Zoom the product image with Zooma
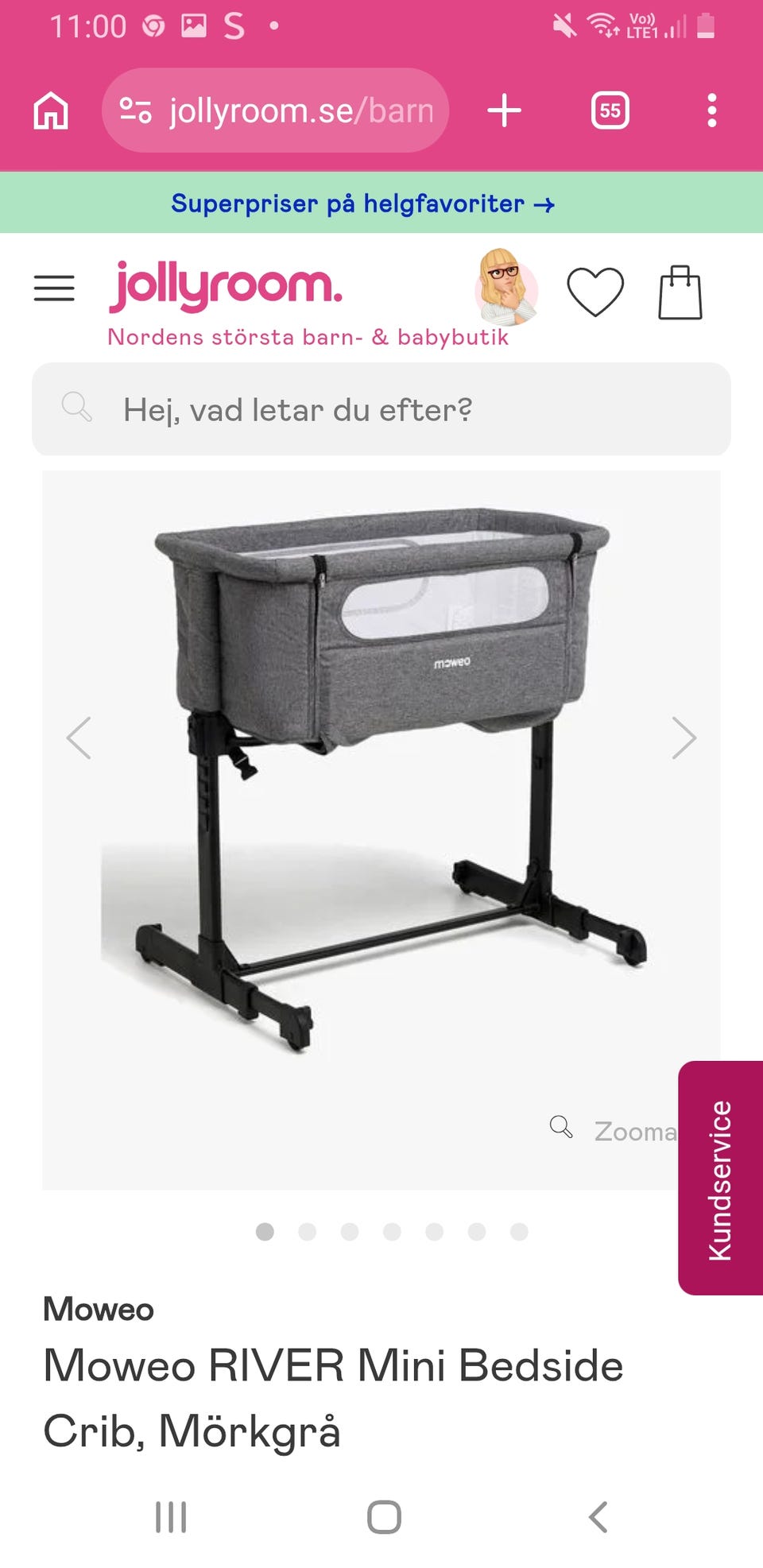The height and width of the screenshot is (1568, 763). (x=614, y=1129)
